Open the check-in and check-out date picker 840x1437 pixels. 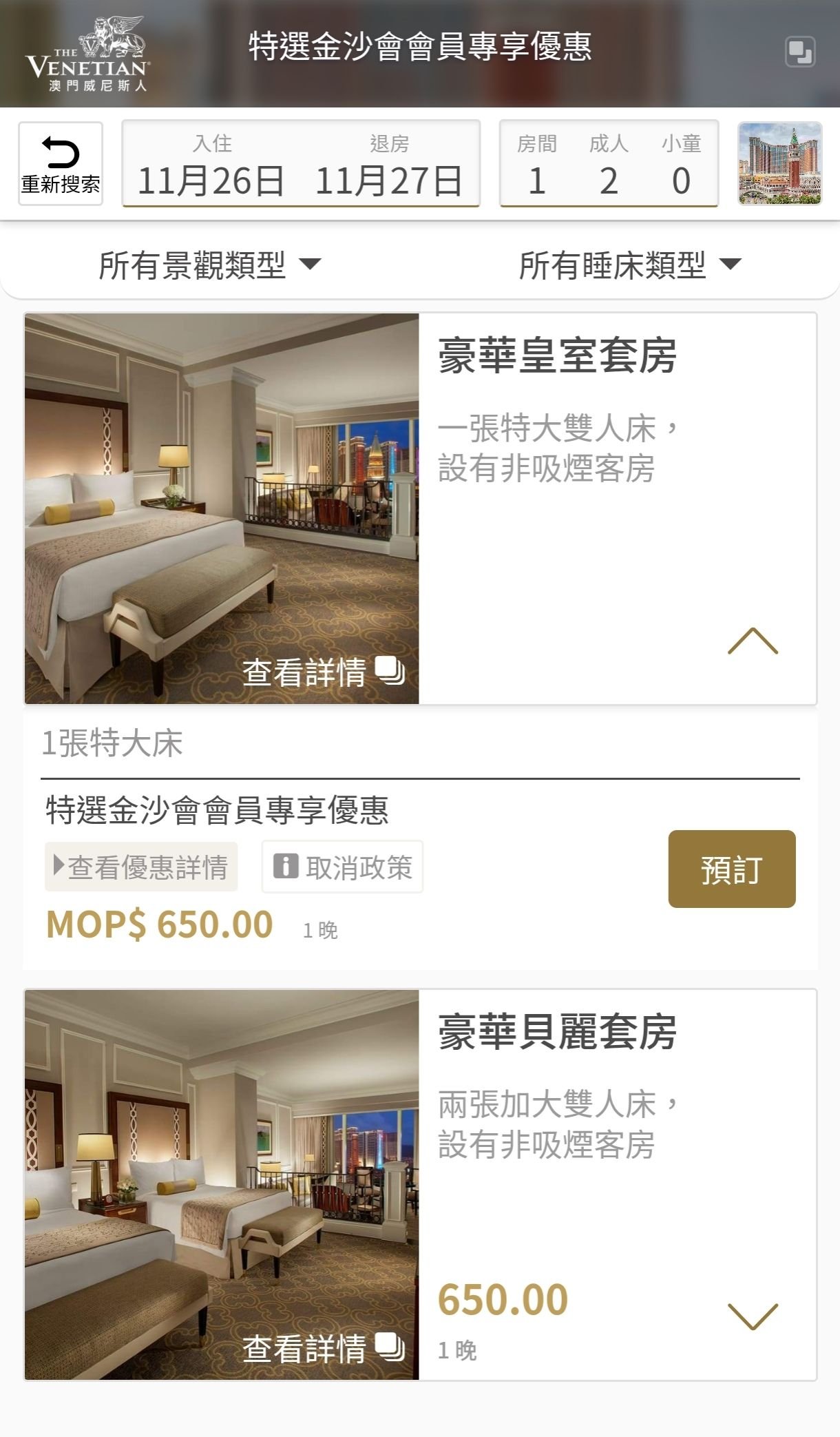coord(301,164)
